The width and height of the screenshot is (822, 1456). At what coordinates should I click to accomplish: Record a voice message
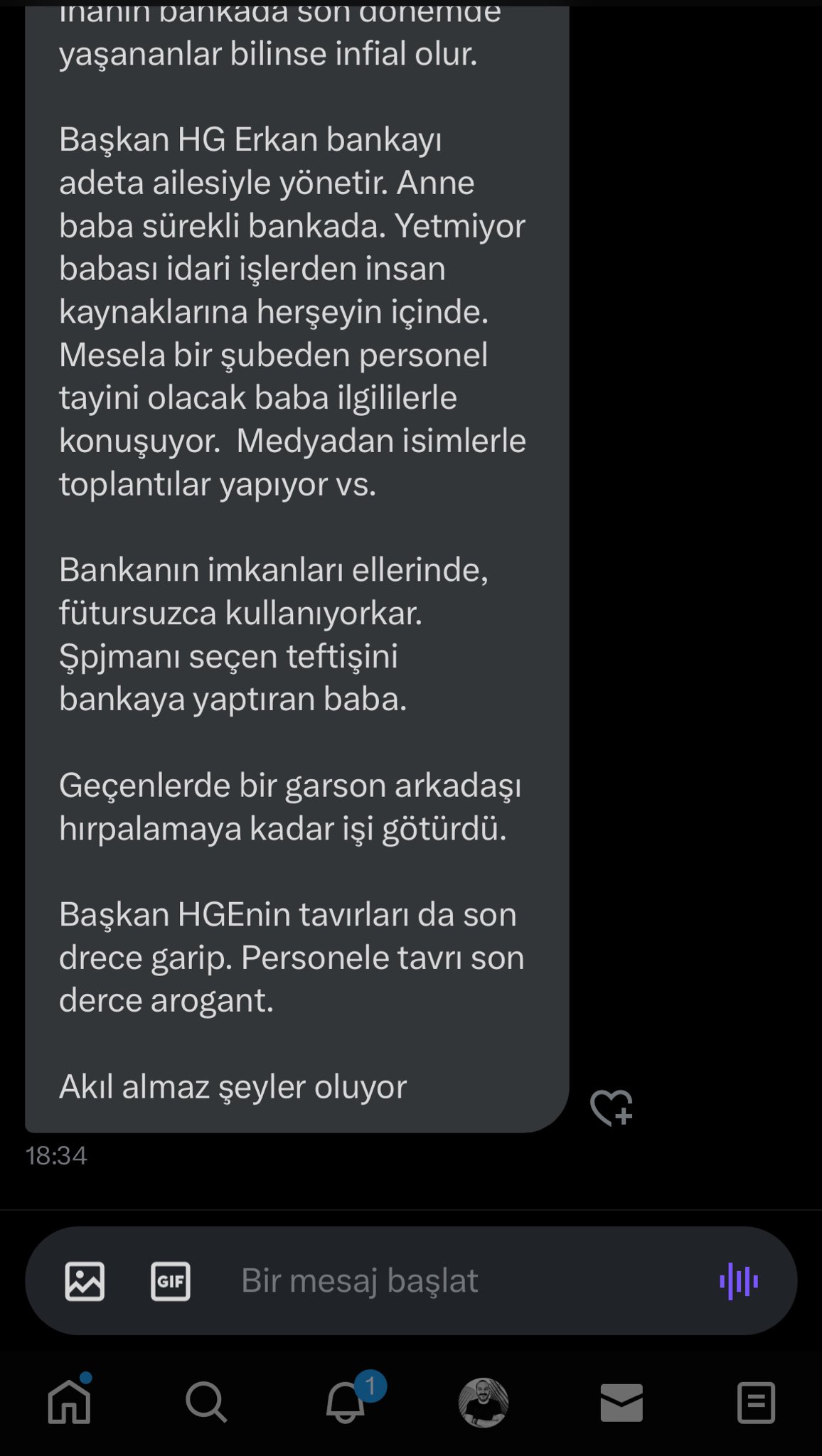[739, 1281]
